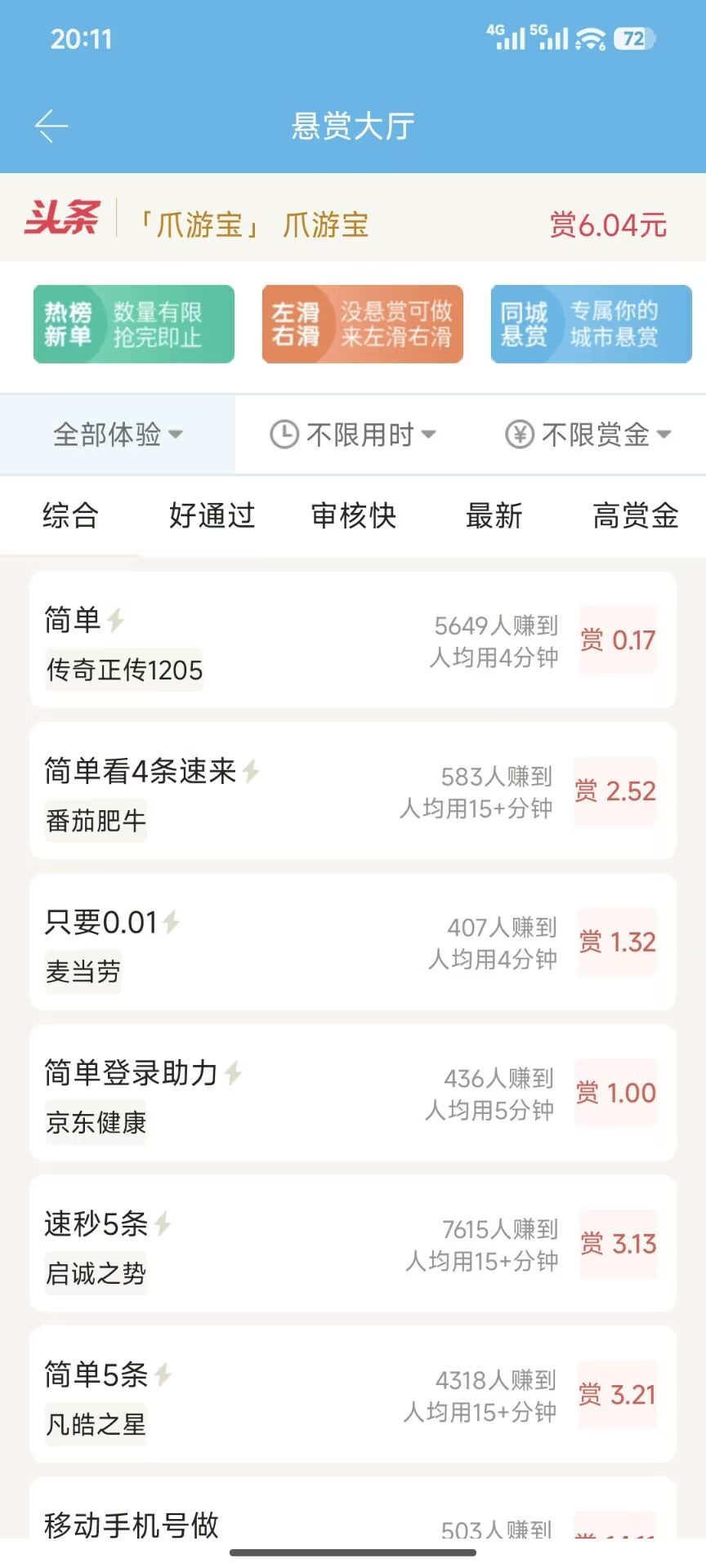This screenshot has height=1568, width=706.
Task: Open the 左滑右滑 banner
Action: 362,324
